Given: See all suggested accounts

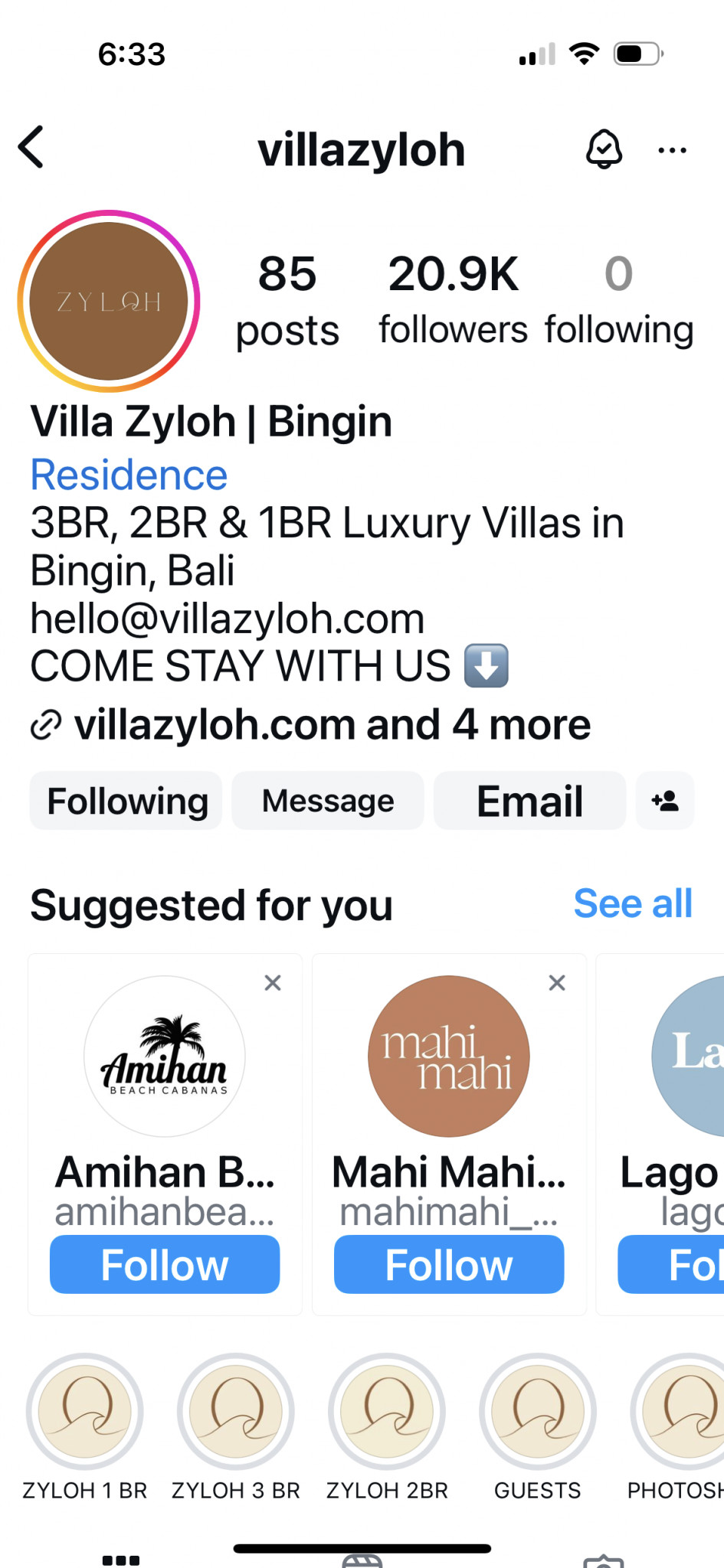Looking at the screenshot, I should (633, 903).
